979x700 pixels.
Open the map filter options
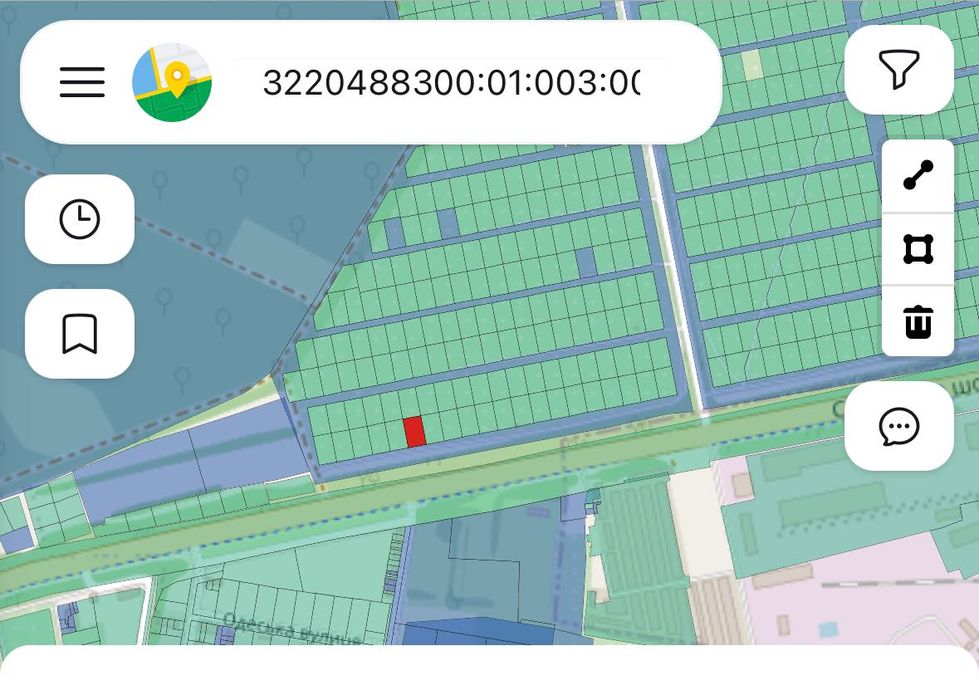point(898,70)
